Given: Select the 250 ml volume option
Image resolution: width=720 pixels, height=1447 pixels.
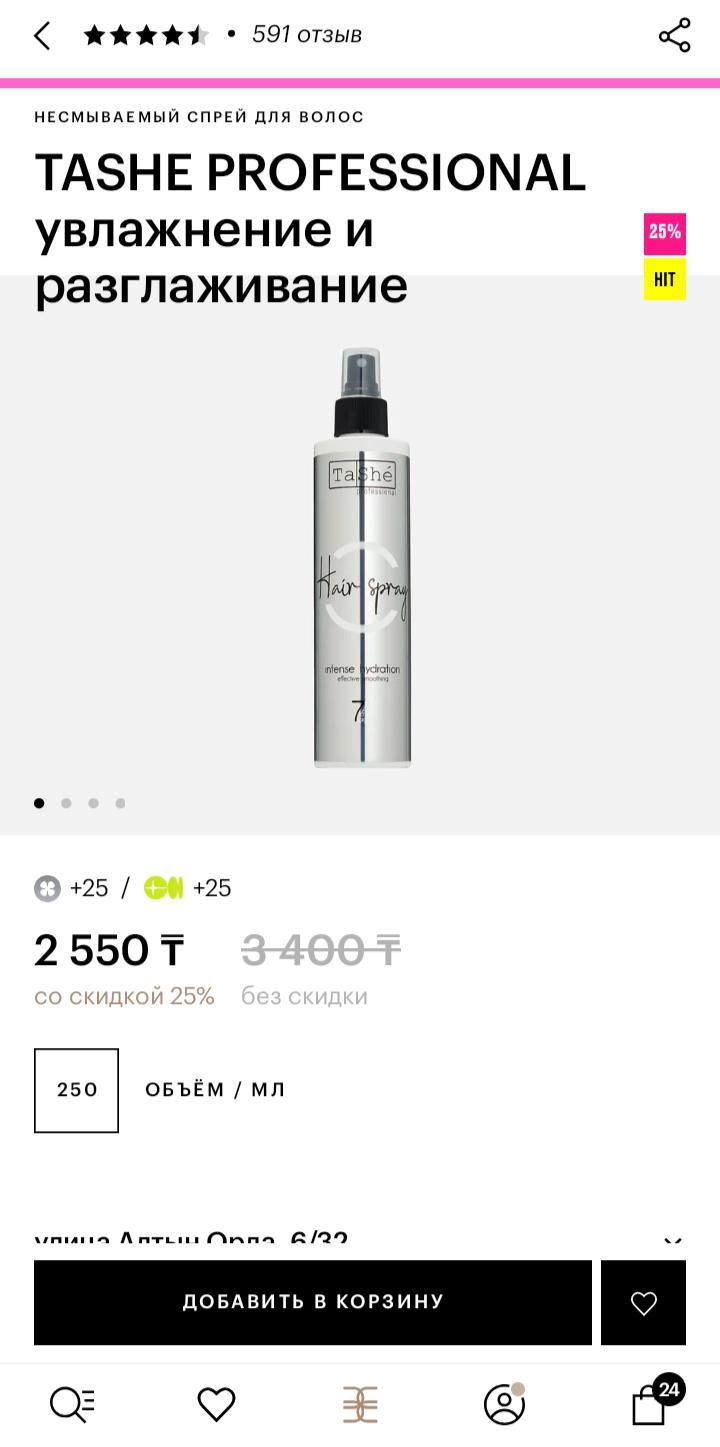Looking at the screenshot, I should 76,1090.
